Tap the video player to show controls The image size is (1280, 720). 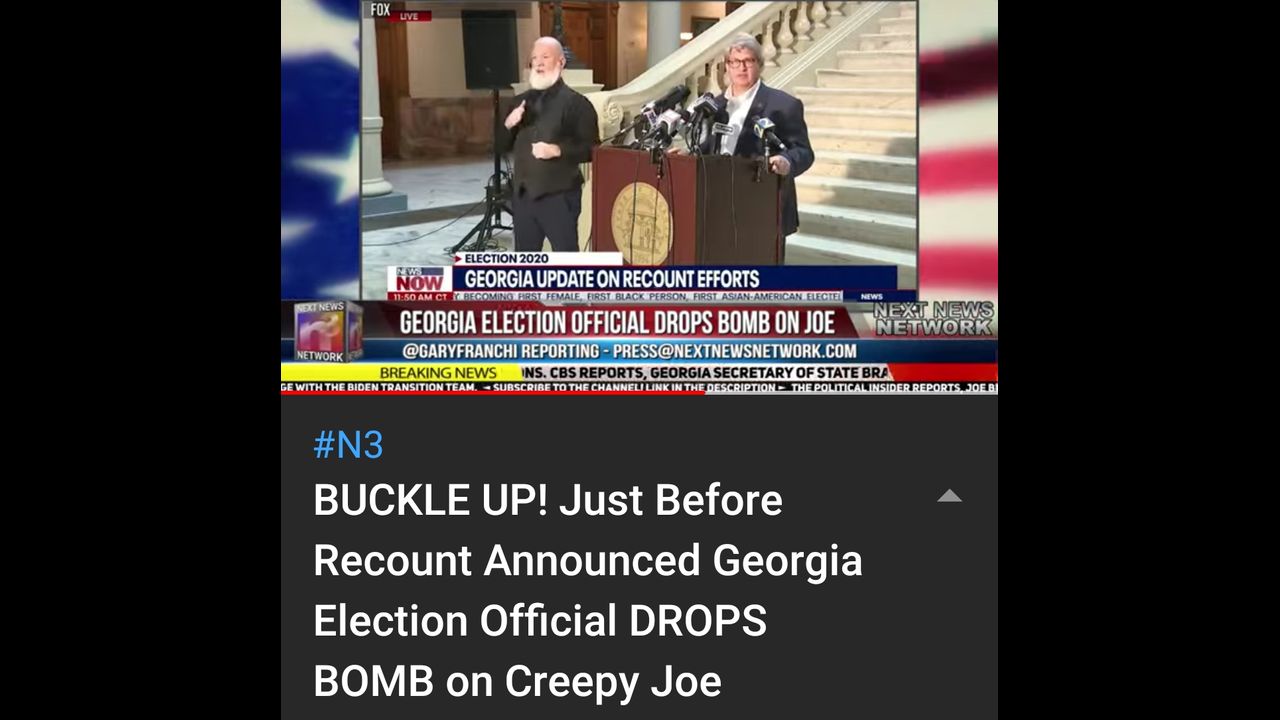(x=639, y=196)
